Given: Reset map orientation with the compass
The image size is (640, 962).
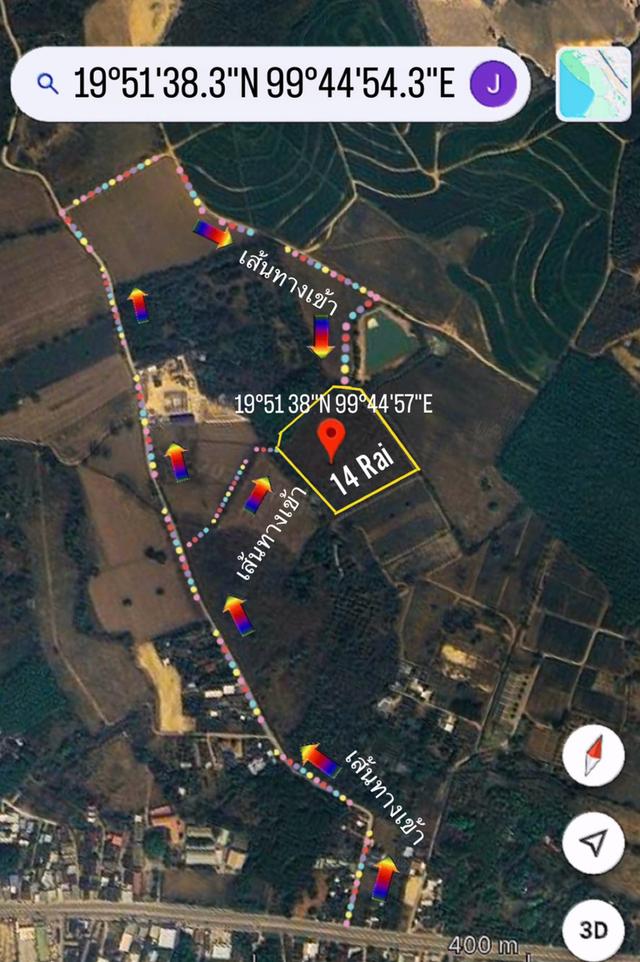Looking at the screenshot, I should click(x=593, y=756).
